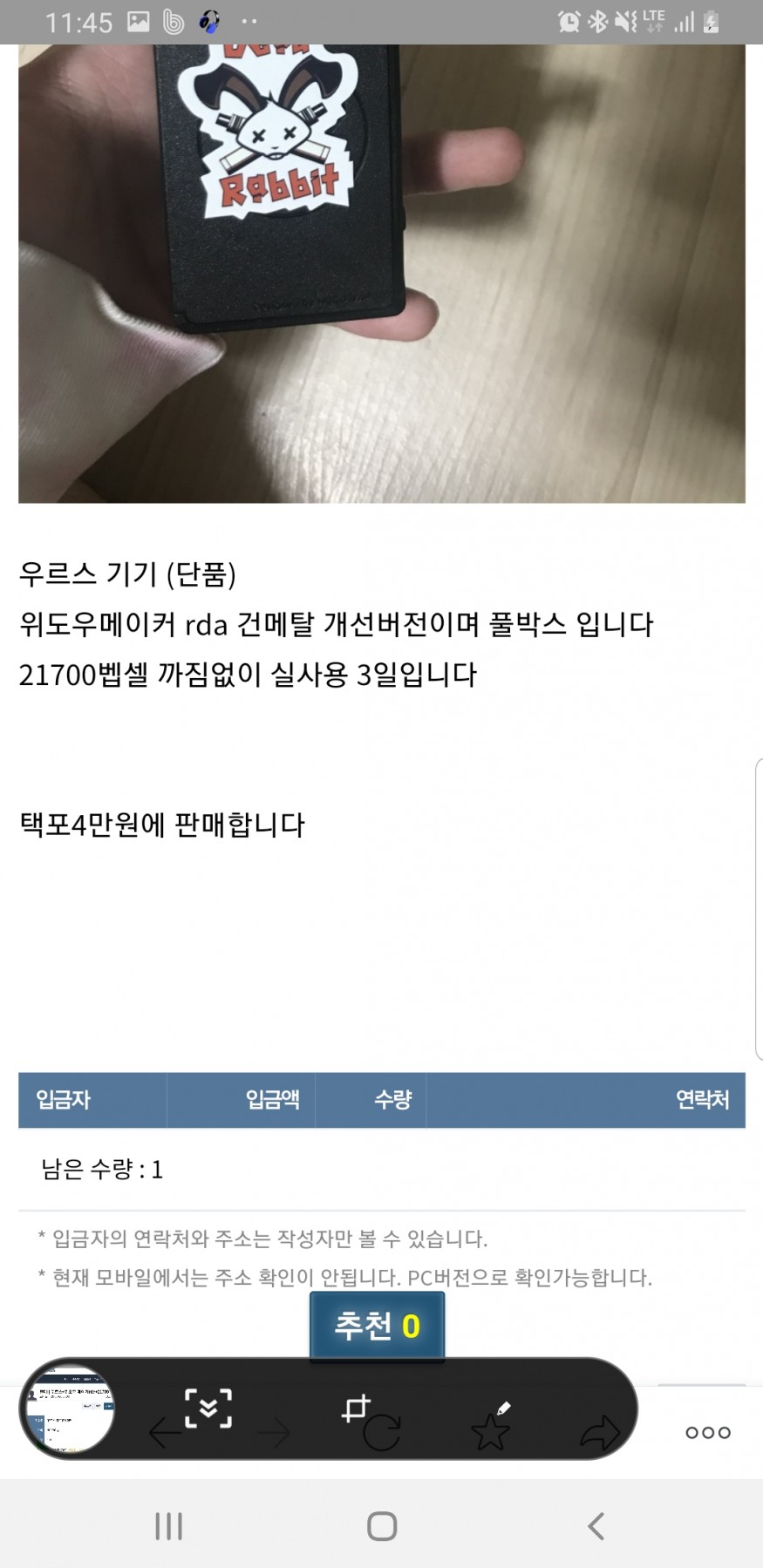Image resolution: width=763 pixels, height=1568 pixels.
Task: Open recent apps from navigation bar
Action: tap(168, 1526)
